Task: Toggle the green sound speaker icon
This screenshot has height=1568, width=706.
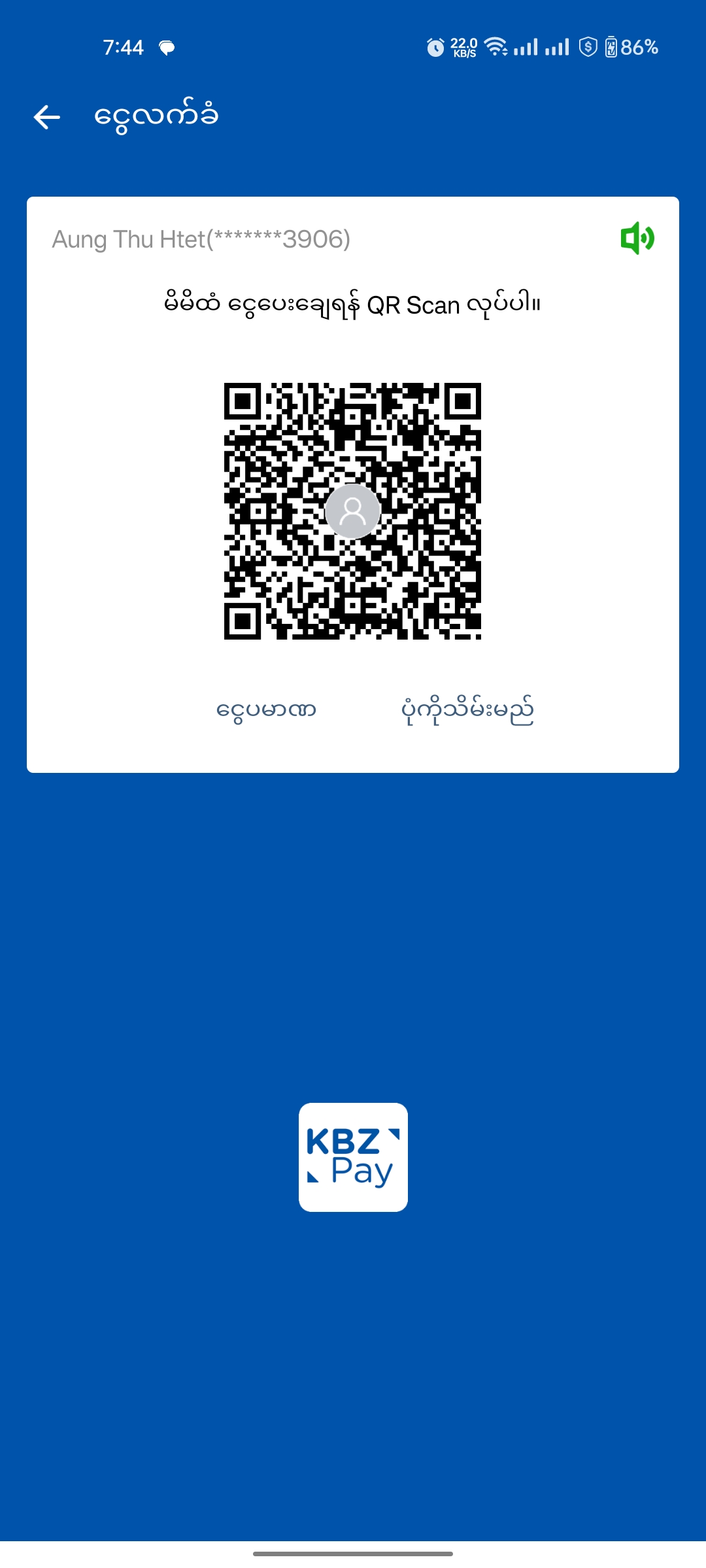Action: pos(637,238)
